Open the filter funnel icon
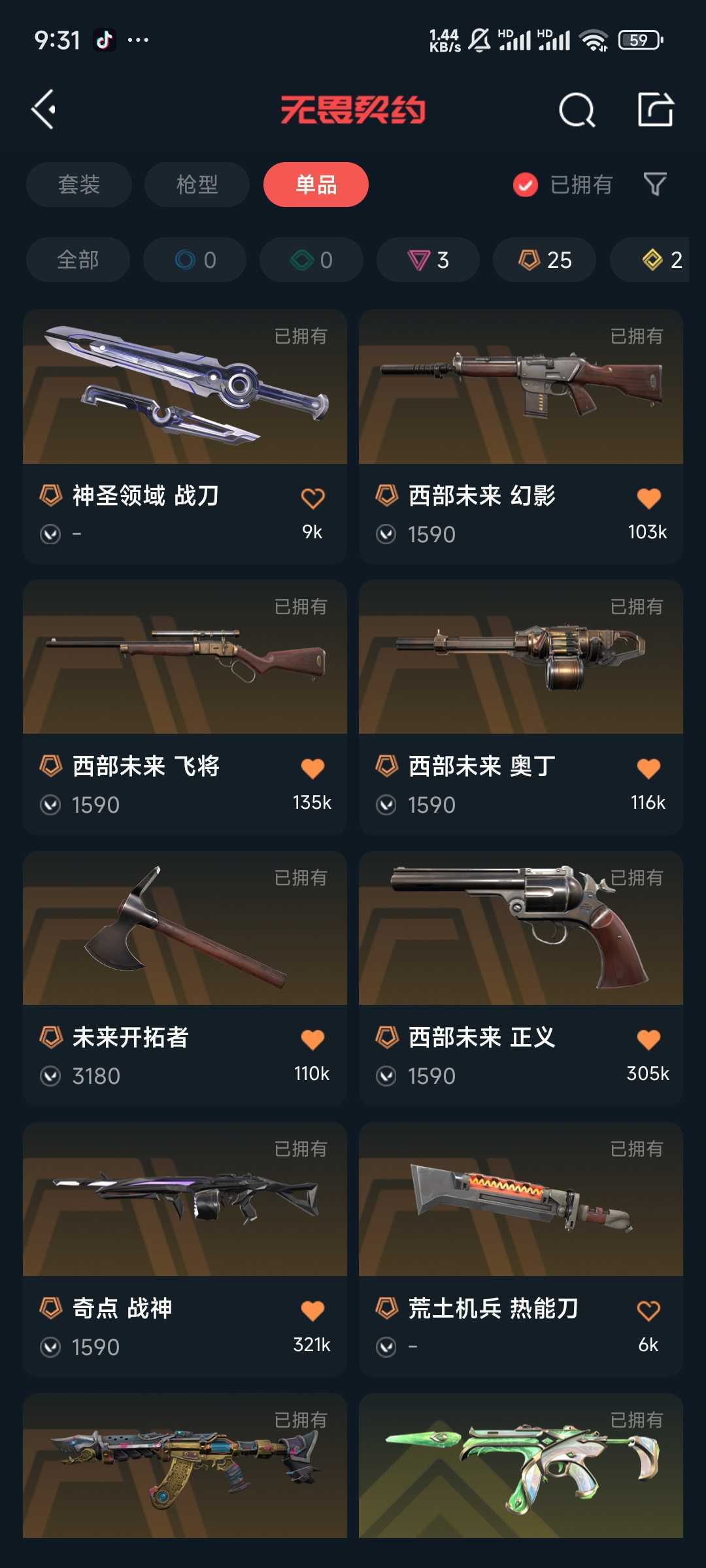 [x=655, y=184]
